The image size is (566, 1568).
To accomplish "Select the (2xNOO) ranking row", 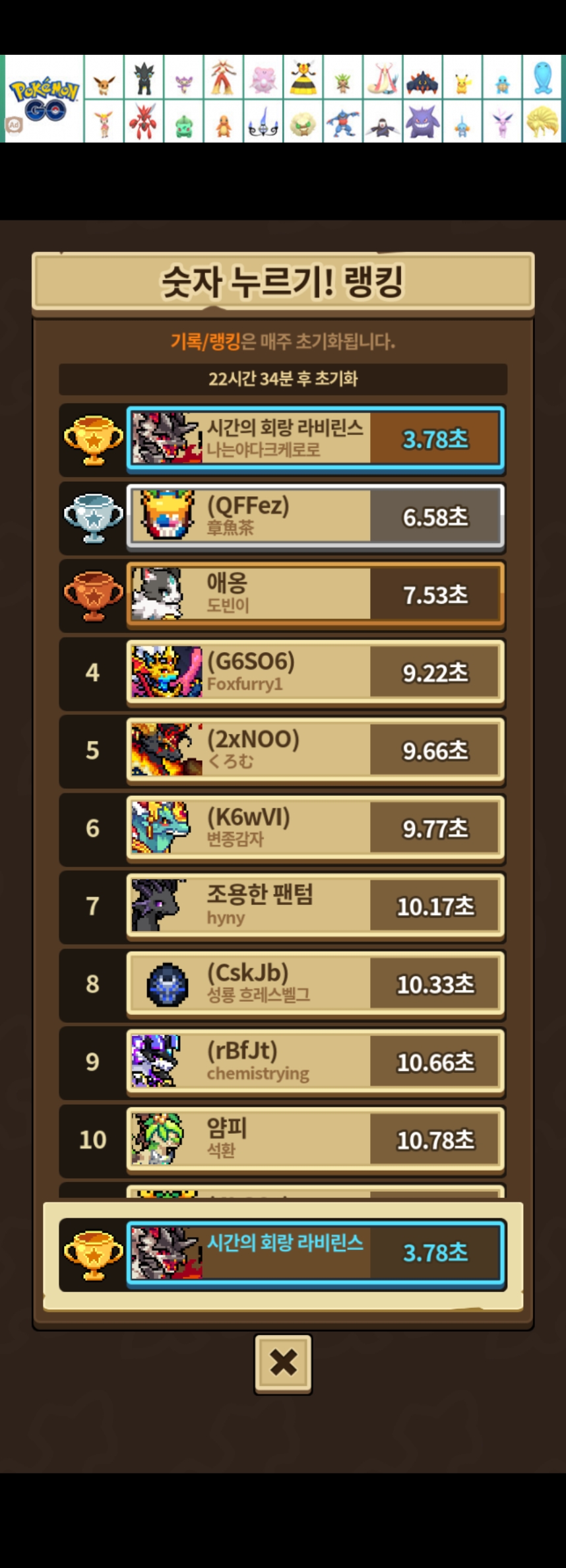I will coord(315,750).
